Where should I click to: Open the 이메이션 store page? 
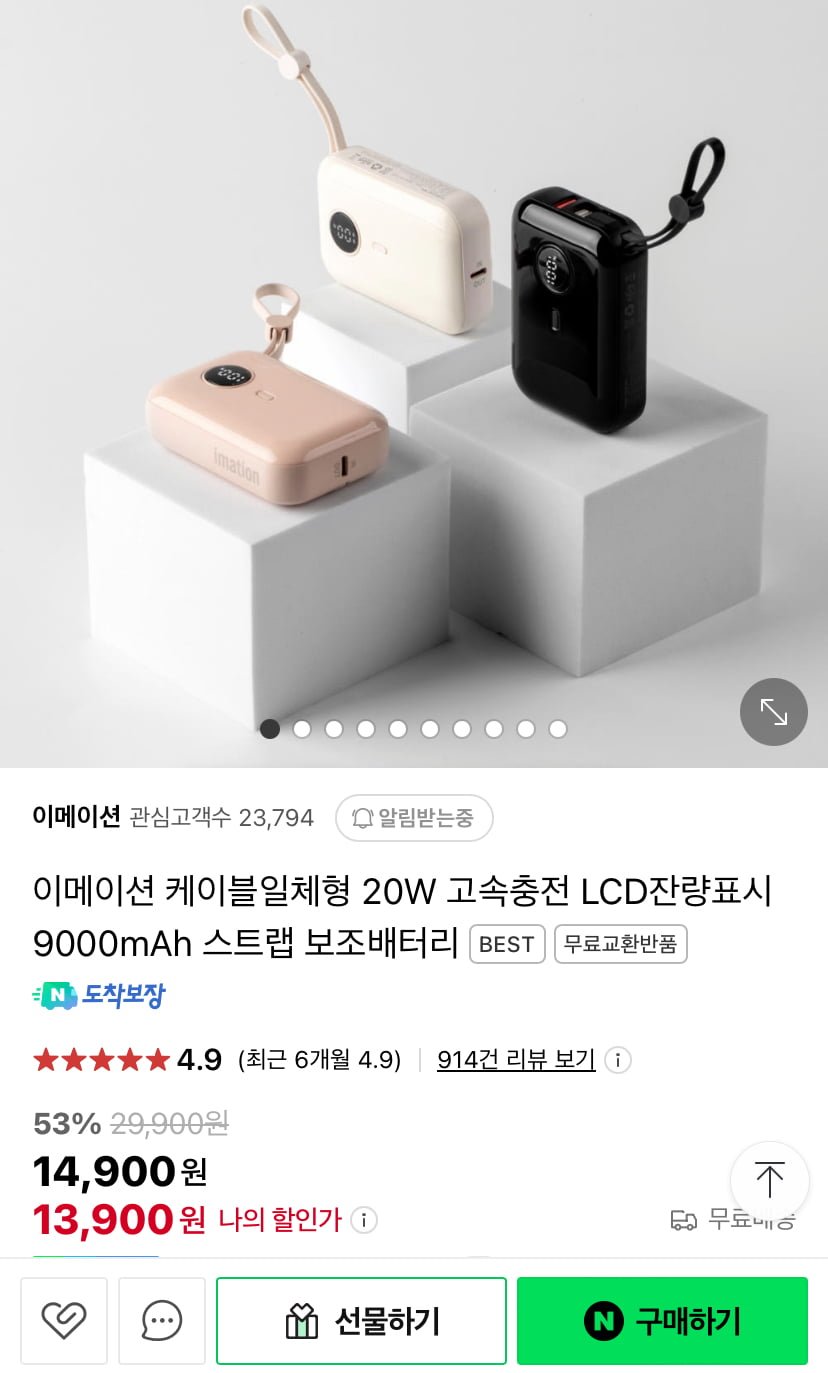click(76, 817)
